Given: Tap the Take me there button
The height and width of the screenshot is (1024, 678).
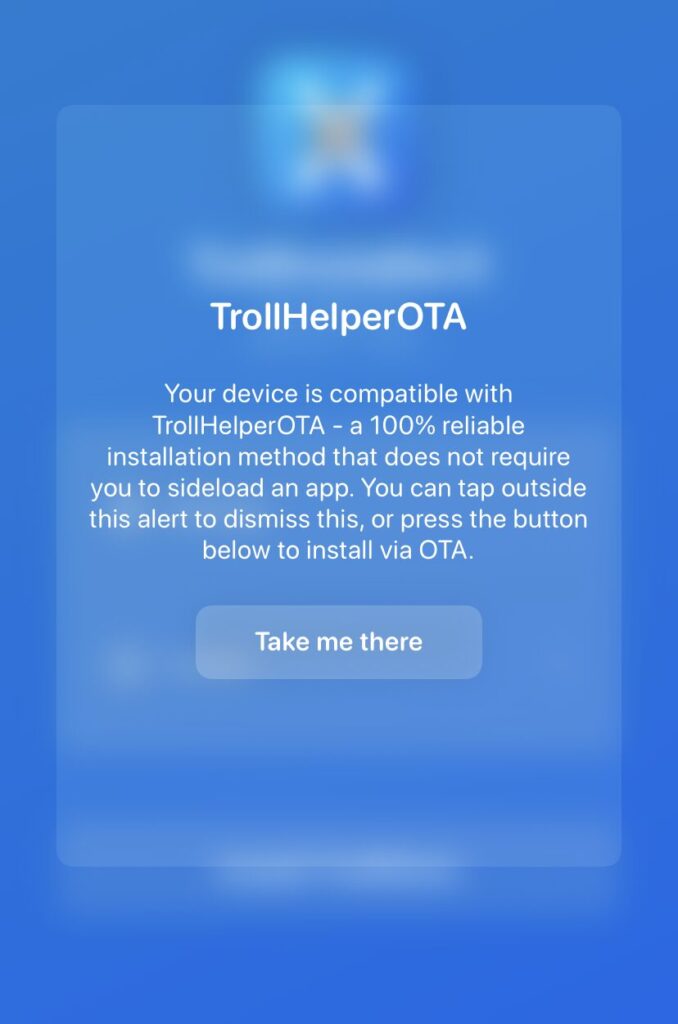Looking at the screenshot, I should (338, 642).
